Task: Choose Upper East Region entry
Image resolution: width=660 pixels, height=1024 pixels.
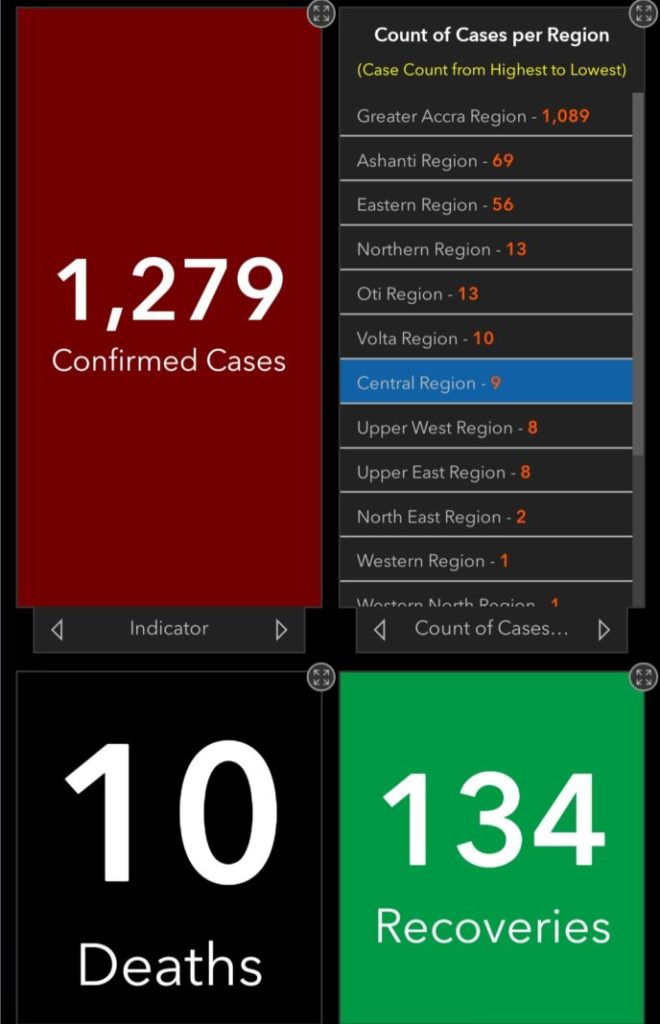Action: pyautogui.click(x=485, y=472)
